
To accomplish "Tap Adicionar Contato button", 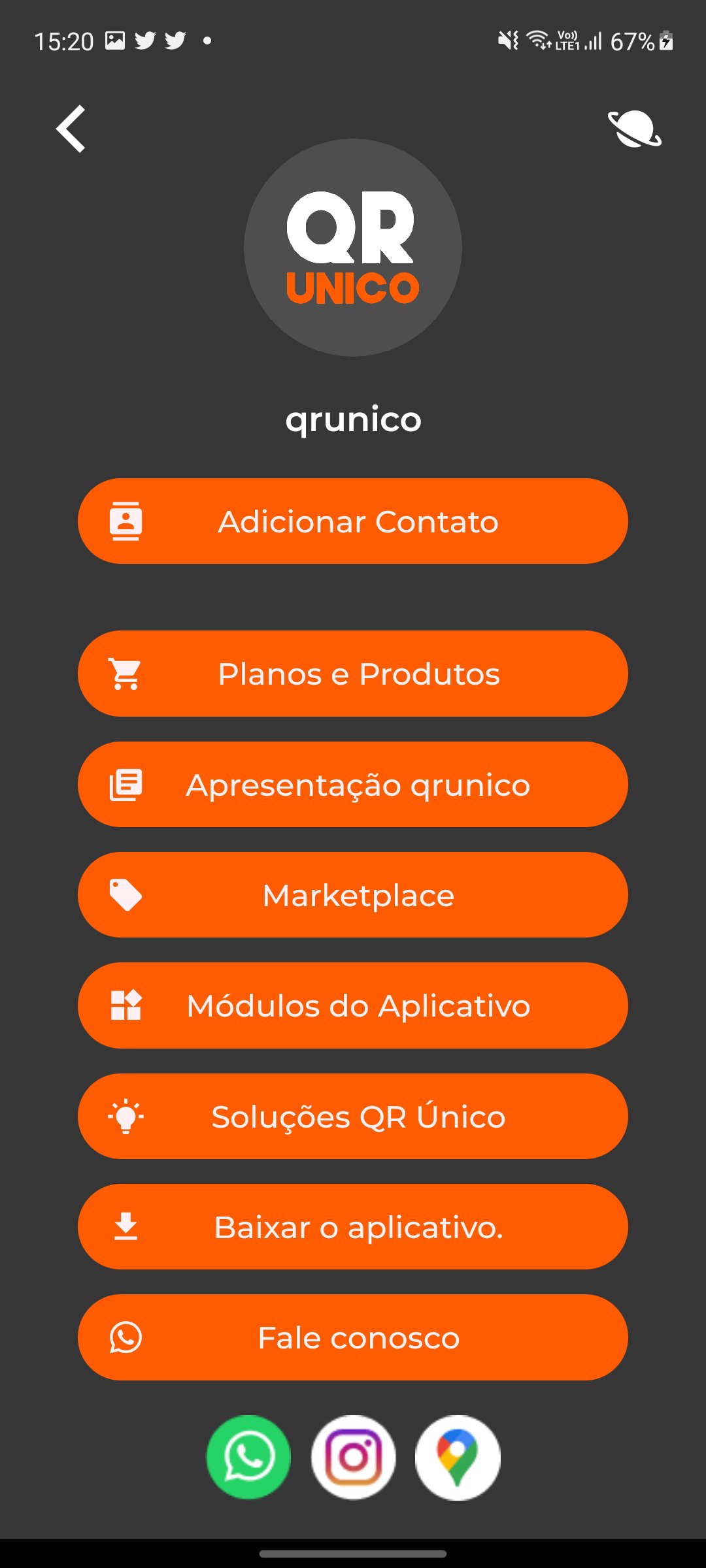I will (353, 521).
